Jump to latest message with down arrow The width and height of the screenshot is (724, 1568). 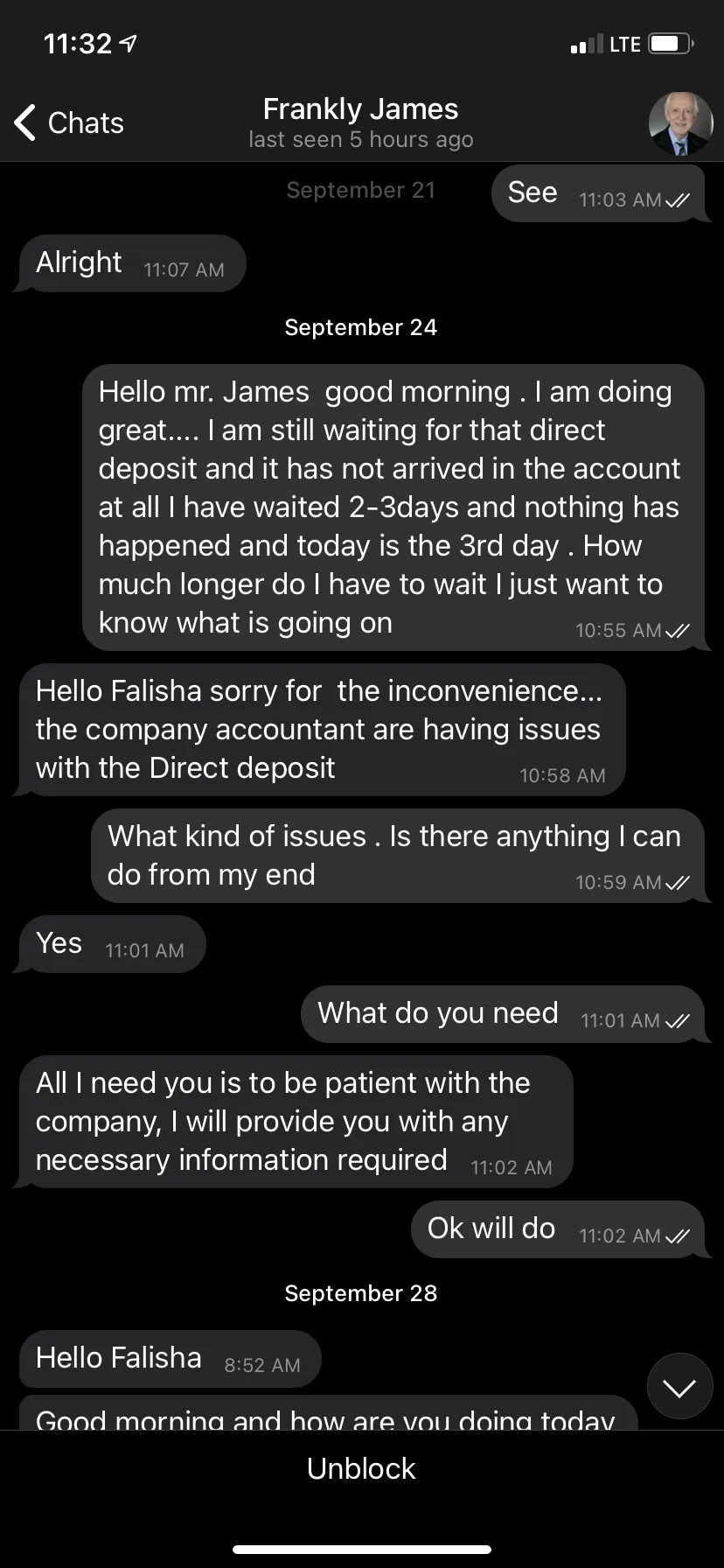click(679, 1387)
